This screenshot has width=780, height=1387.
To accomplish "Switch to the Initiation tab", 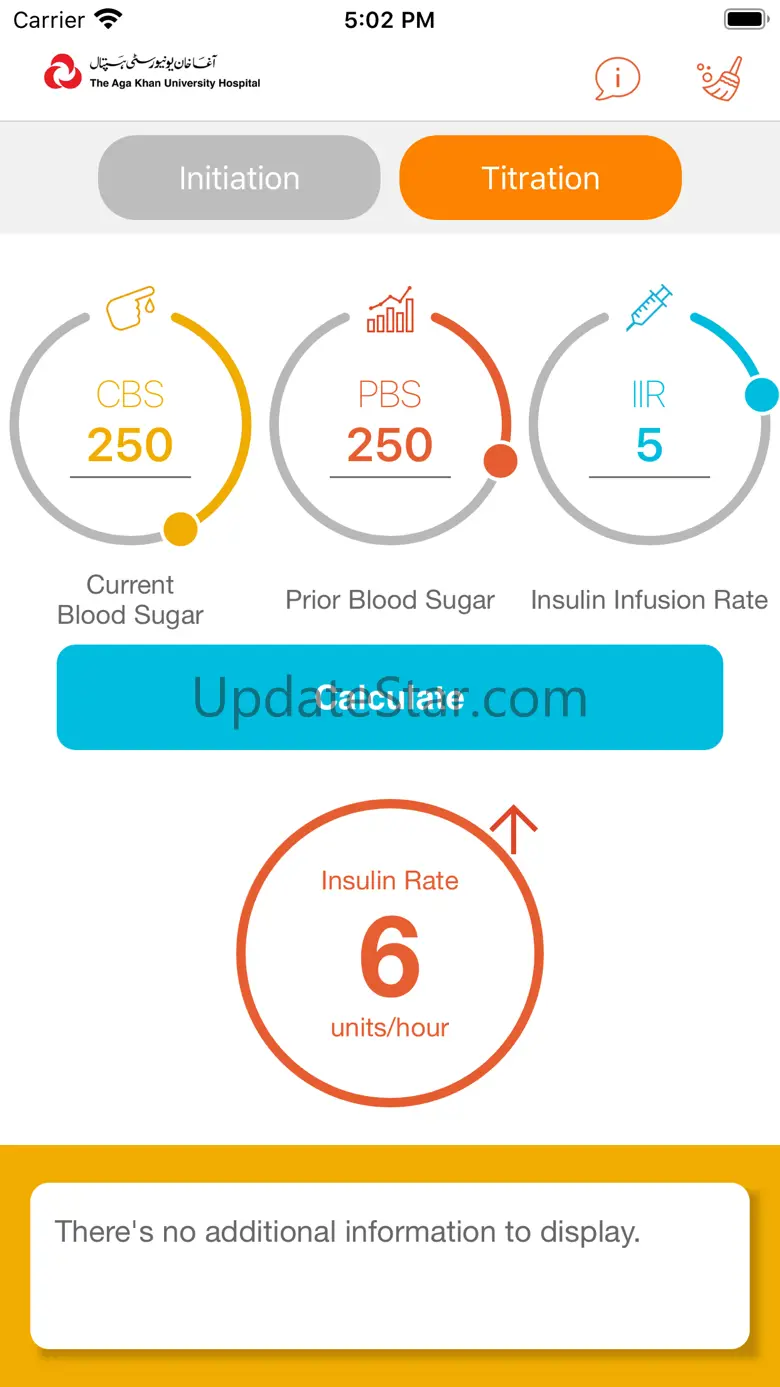I will 239,178.
